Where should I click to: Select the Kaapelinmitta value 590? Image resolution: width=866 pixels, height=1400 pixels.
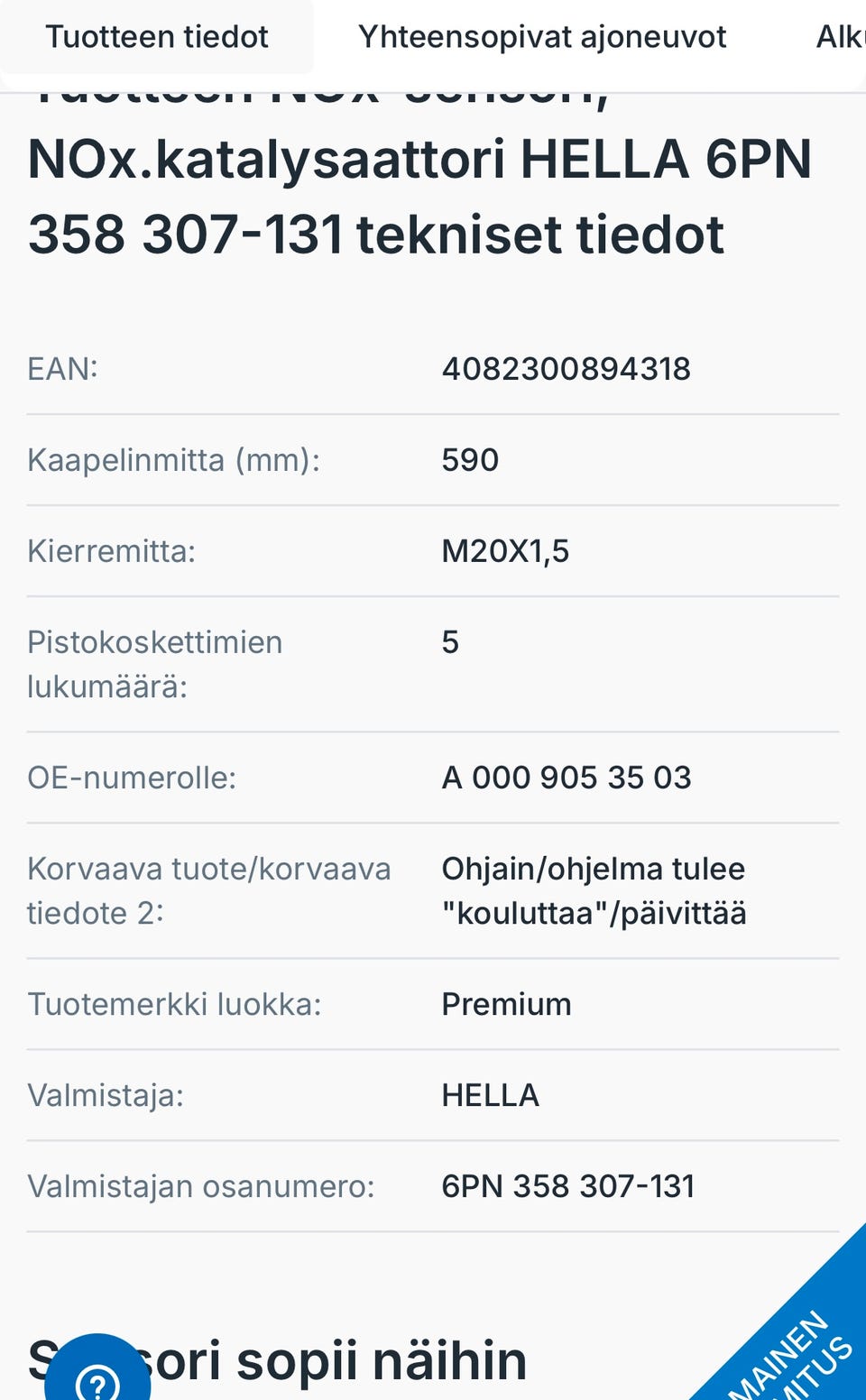pos(470,459)
